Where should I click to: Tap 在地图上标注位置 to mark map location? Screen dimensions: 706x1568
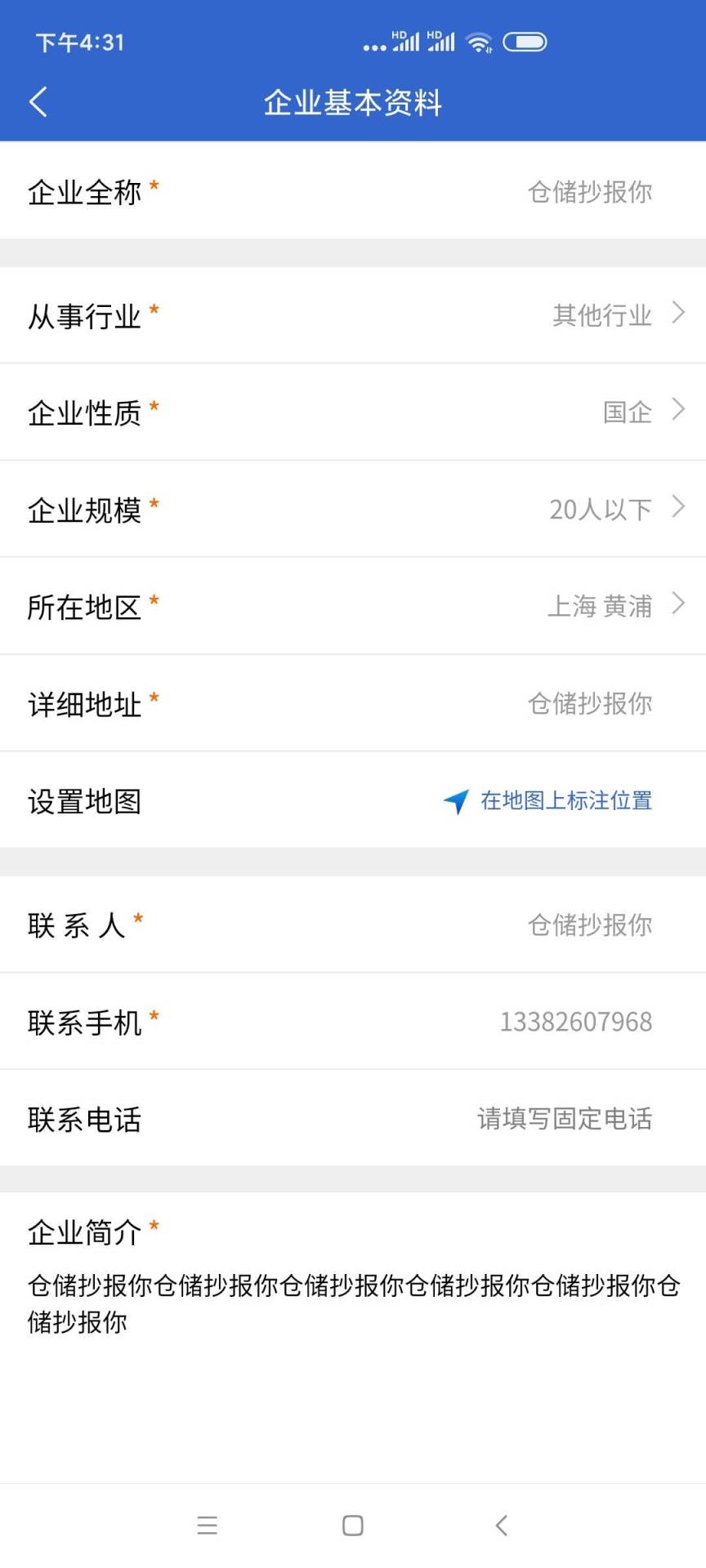pyautogui.click(x=565, y=801)
